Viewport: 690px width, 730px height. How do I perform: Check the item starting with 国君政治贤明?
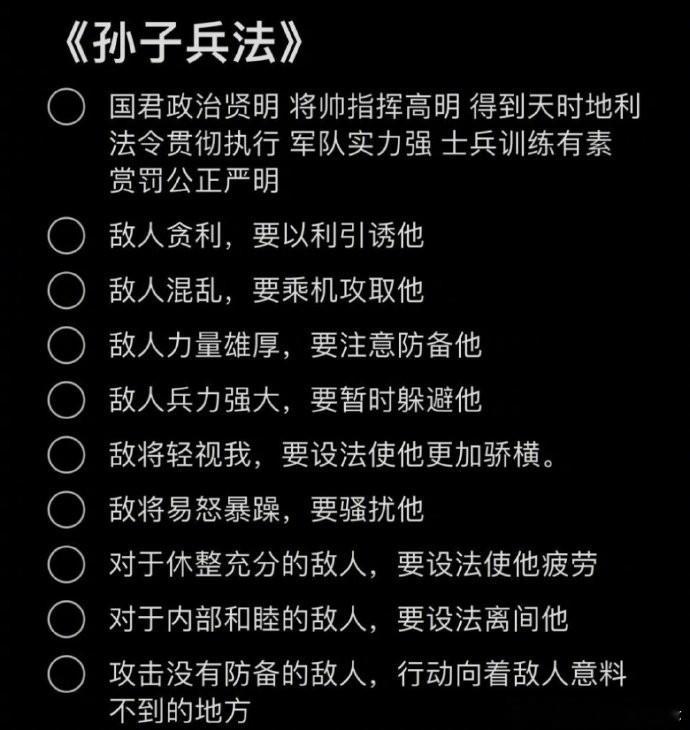pos(65,107)
